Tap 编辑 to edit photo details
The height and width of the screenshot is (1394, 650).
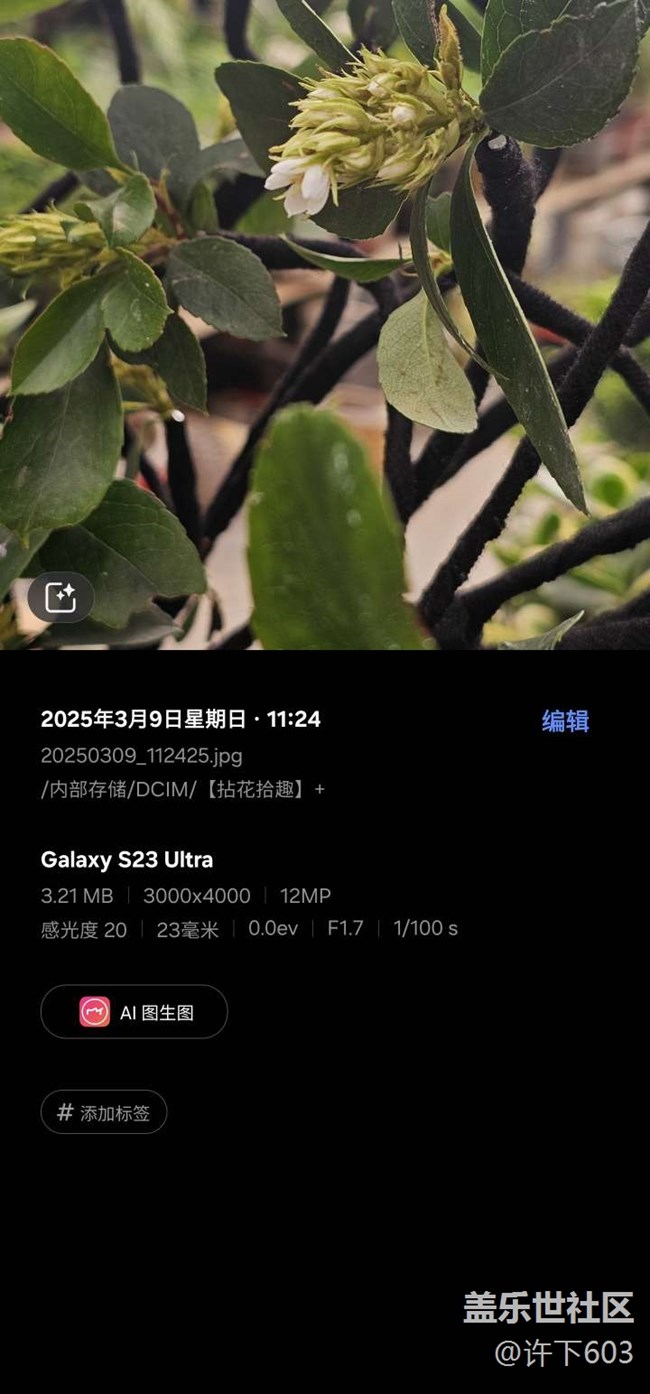point(565,721)
